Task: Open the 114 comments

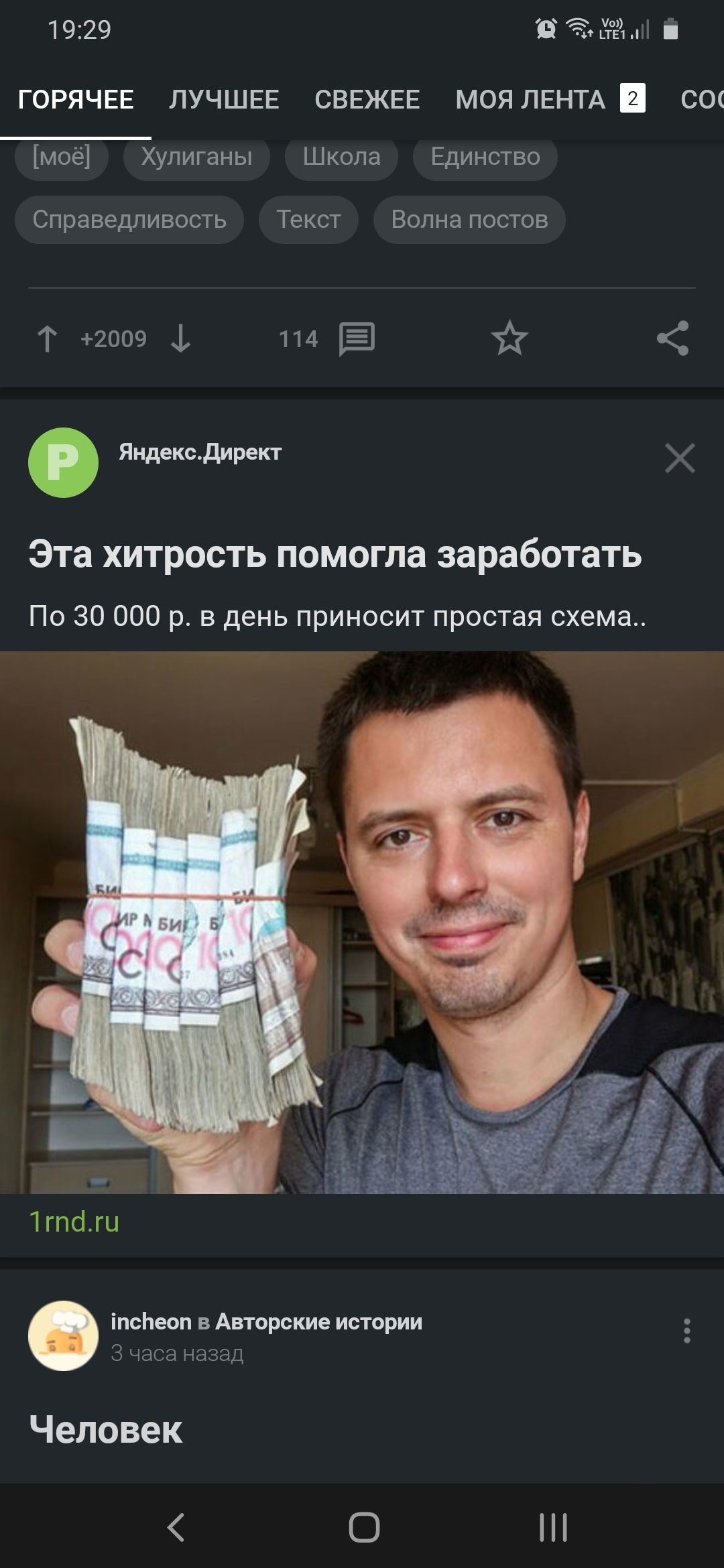Action: tap(326, 339)
